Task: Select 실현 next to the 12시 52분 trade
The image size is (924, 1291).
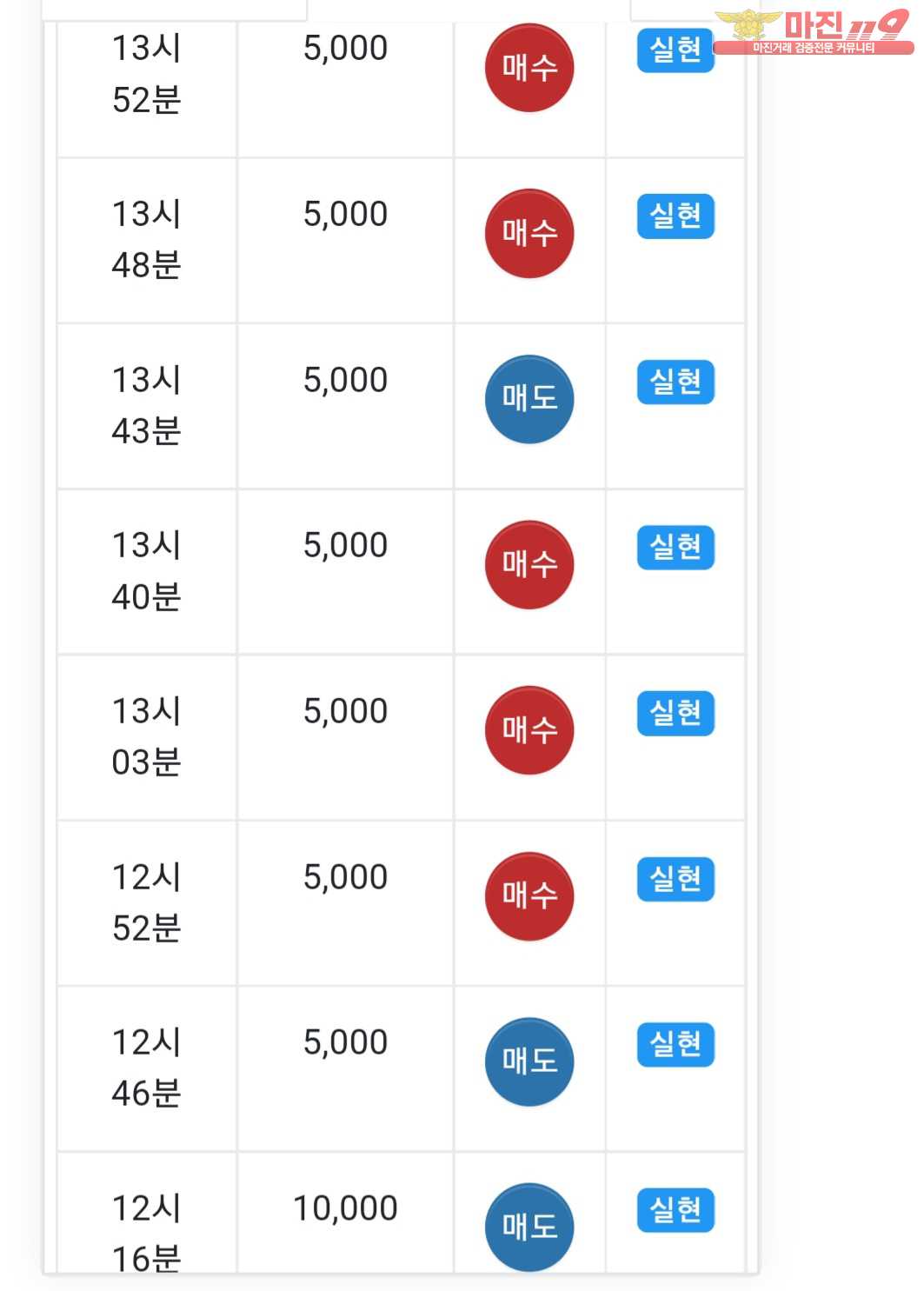Action: [675, 879]
